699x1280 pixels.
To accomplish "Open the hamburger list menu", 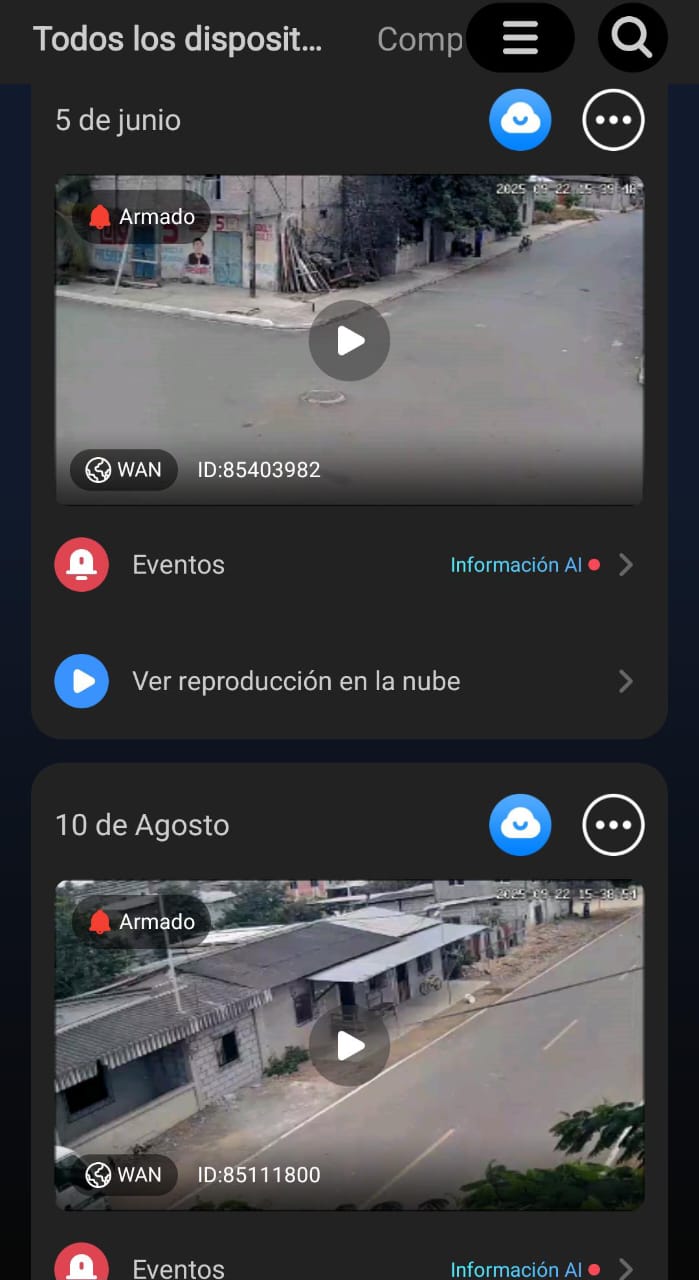I will [x=520, y=38].
